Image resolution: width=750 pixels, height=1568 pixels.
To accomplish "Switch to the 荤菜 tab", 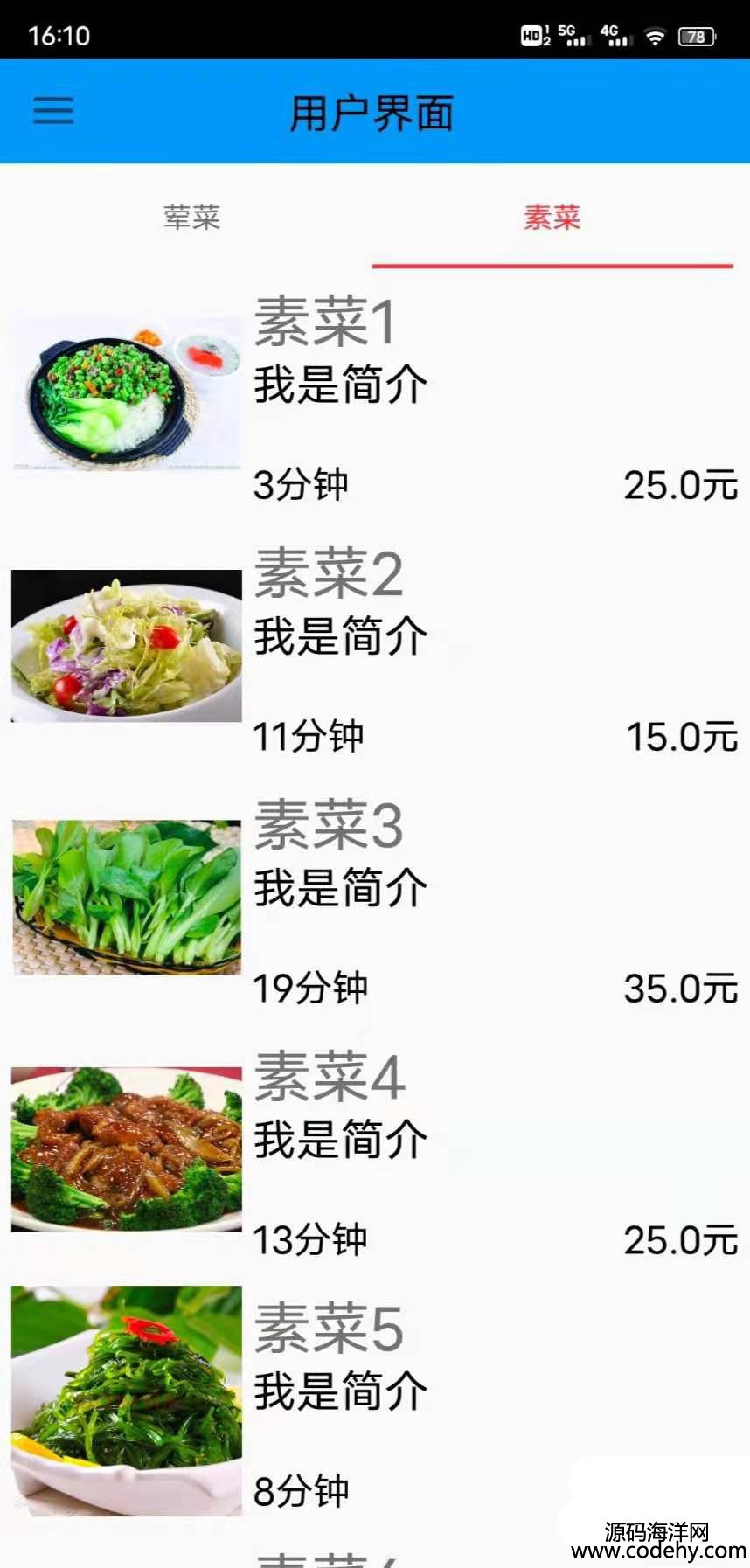I will (x=191, y=217).
